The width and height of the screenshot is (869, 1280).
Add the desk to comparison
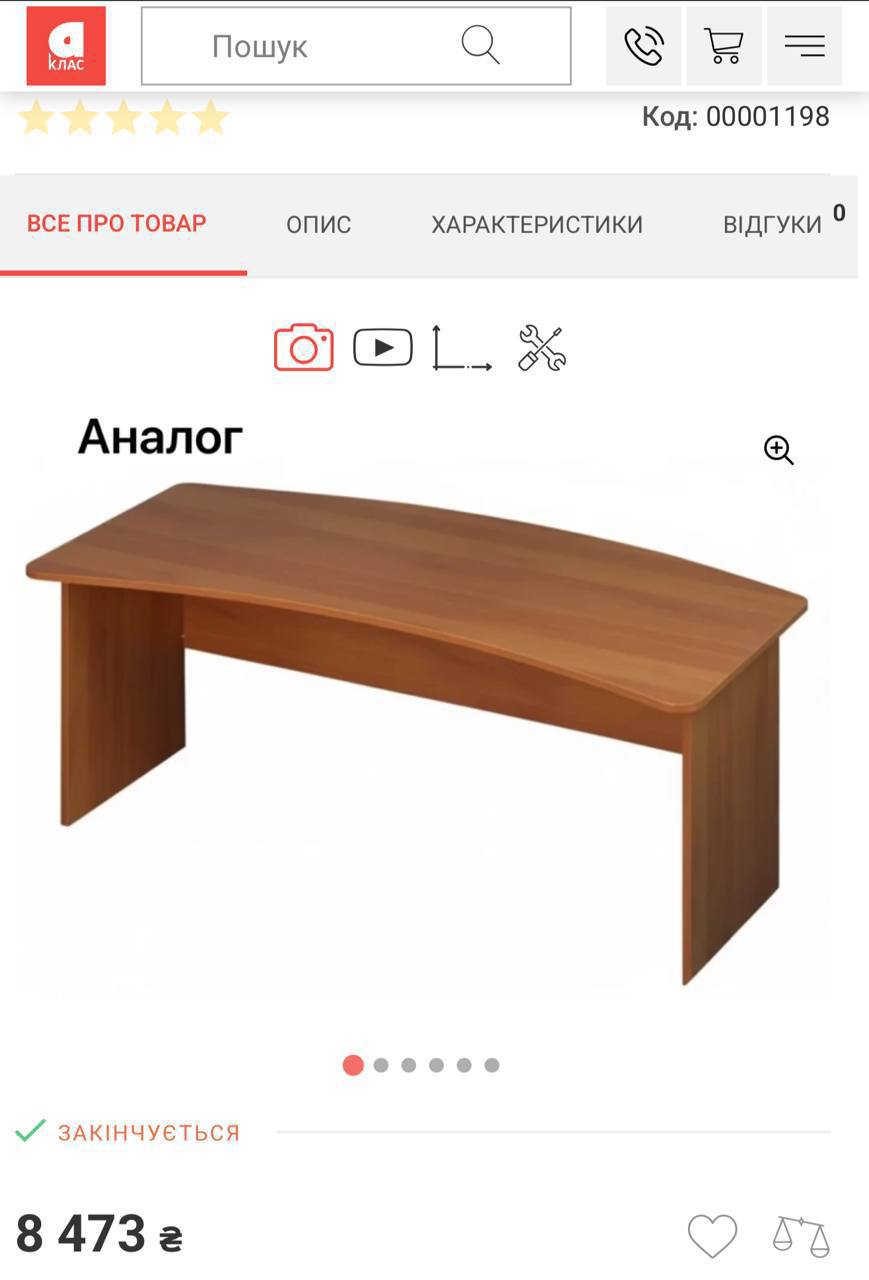801,1236
